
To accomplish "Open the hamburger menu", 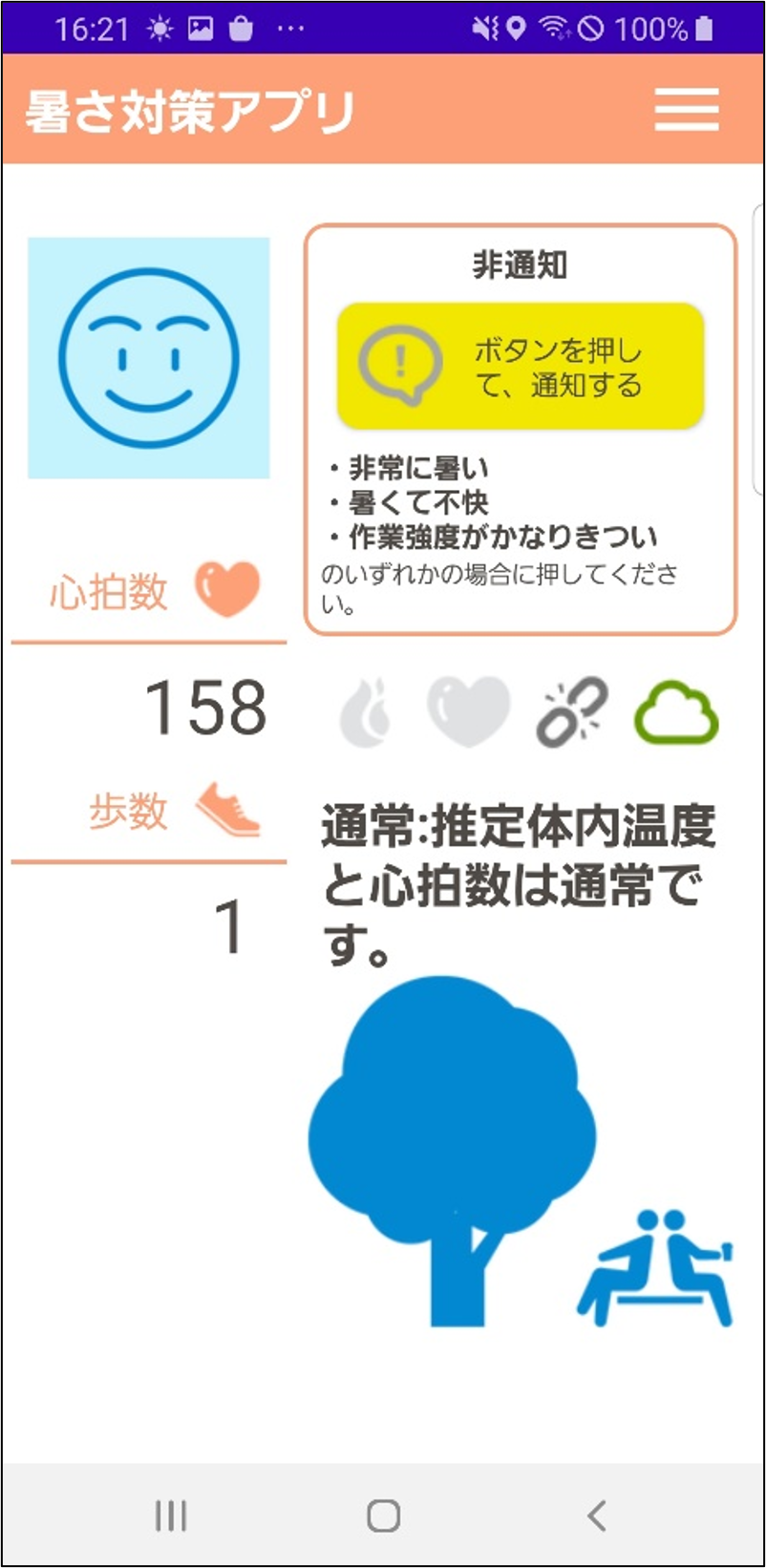I will tap(686, 110).
